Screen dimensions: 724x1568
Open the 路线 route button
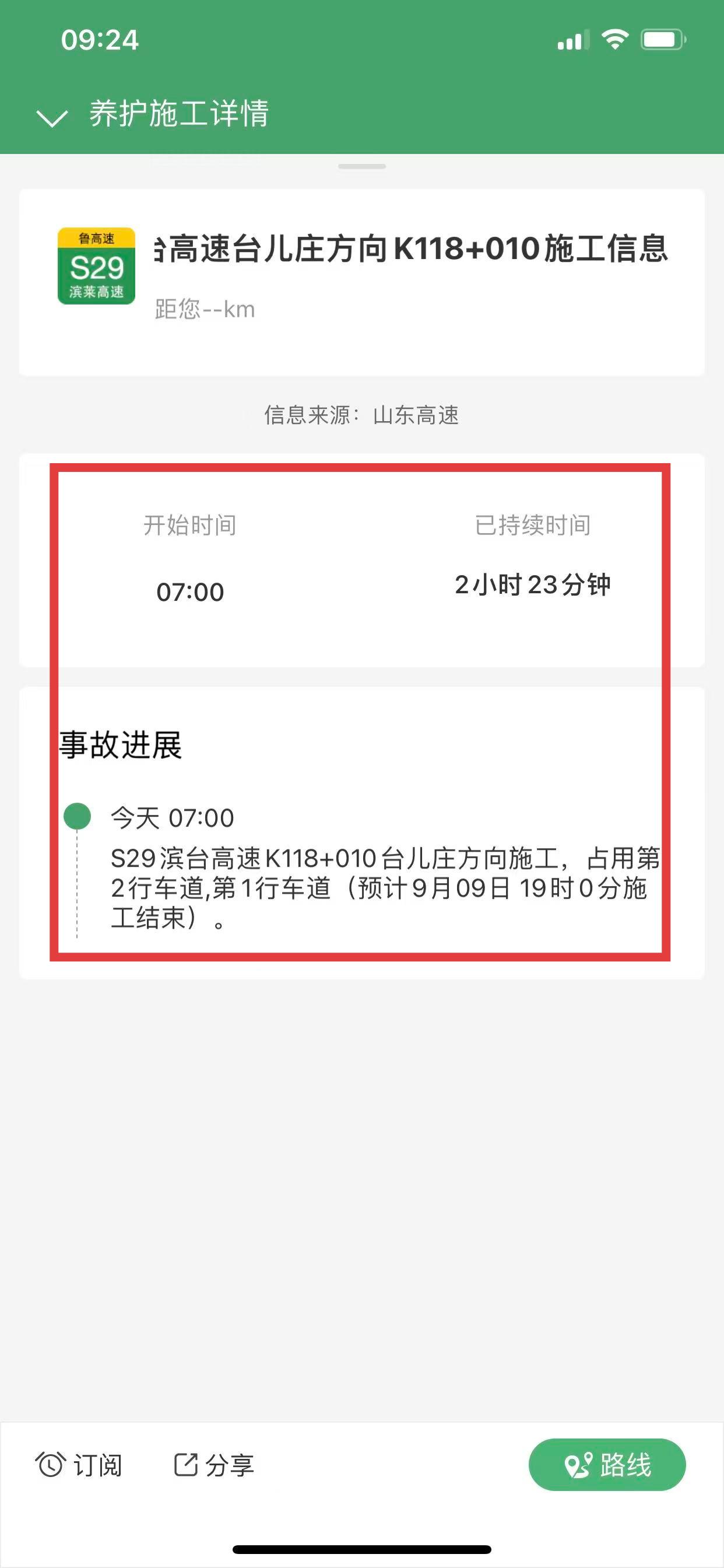[x=607, y=1465]
